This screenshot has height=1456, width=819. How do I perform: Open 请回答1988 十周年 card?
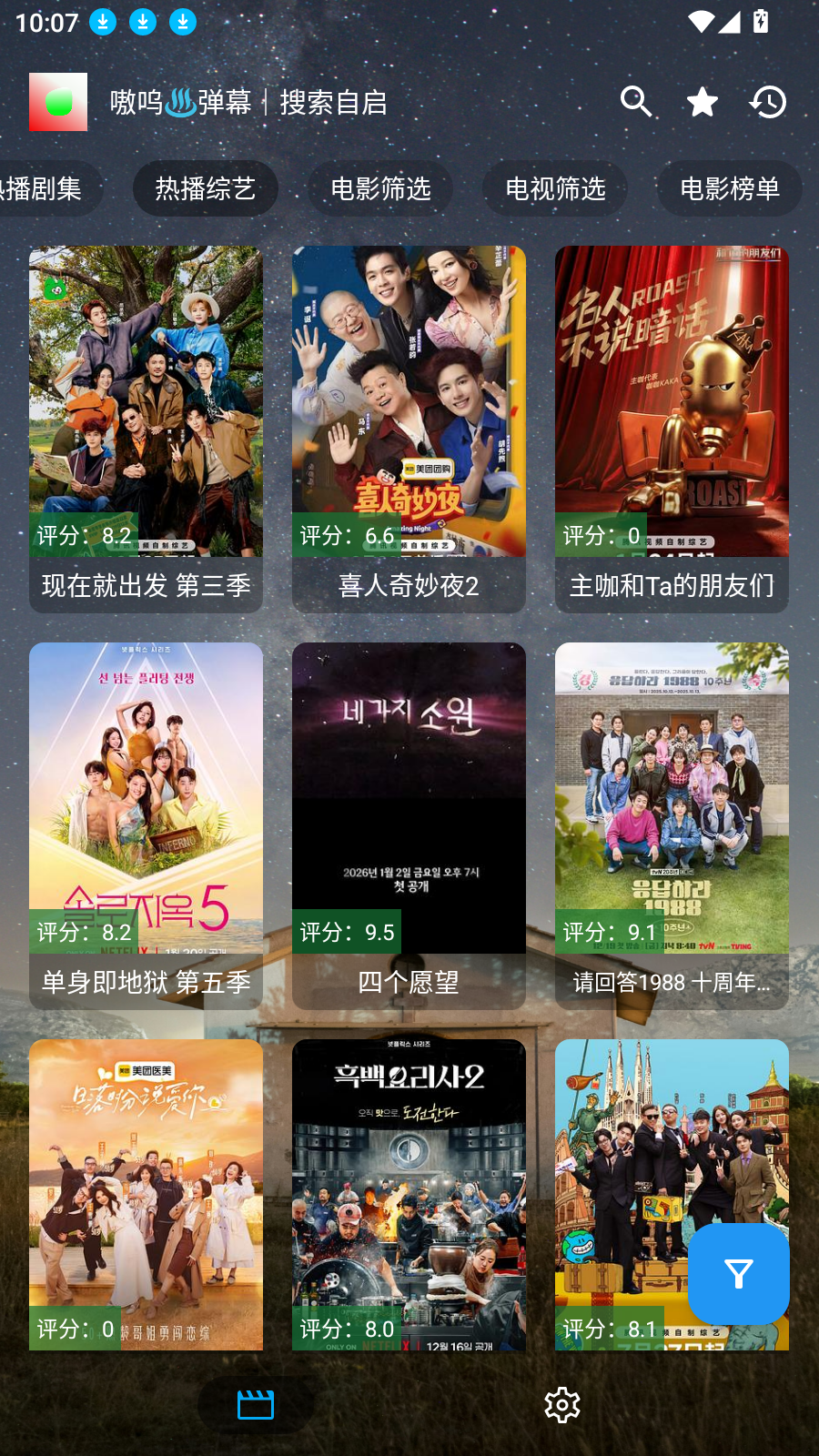672,825
